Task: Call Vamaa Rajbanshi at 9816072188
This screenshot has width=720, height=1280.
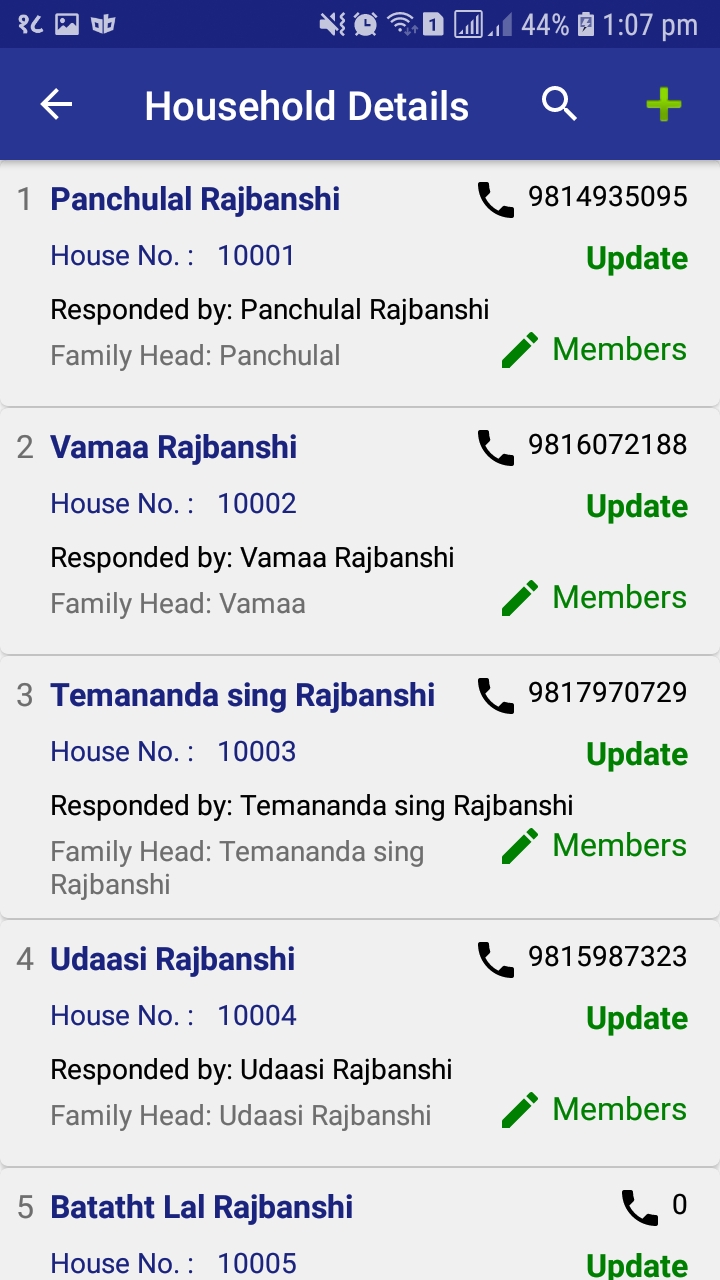Action: (583, 446)
